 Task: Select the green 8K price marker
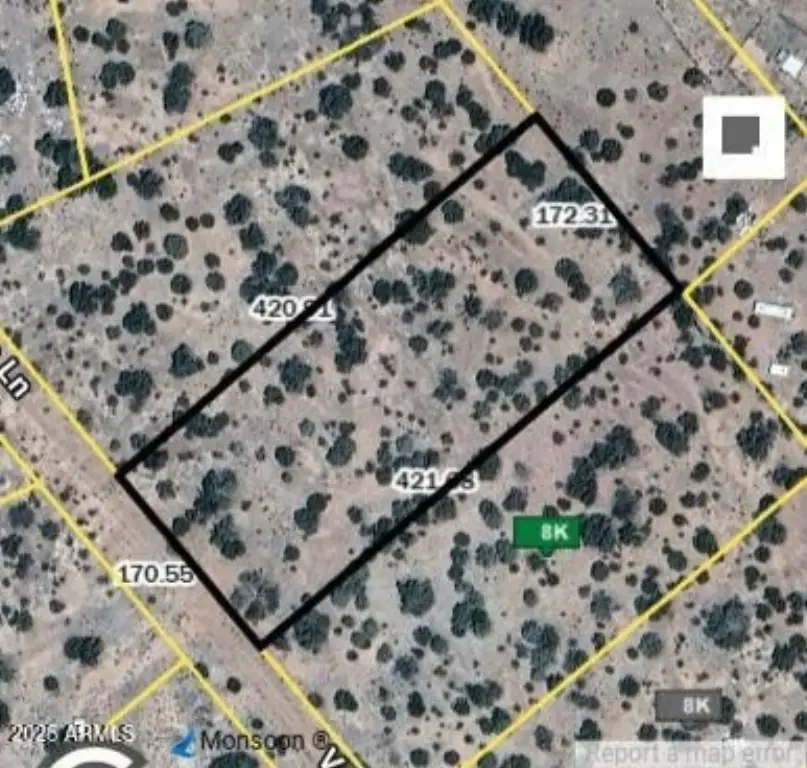coord(546,533)
